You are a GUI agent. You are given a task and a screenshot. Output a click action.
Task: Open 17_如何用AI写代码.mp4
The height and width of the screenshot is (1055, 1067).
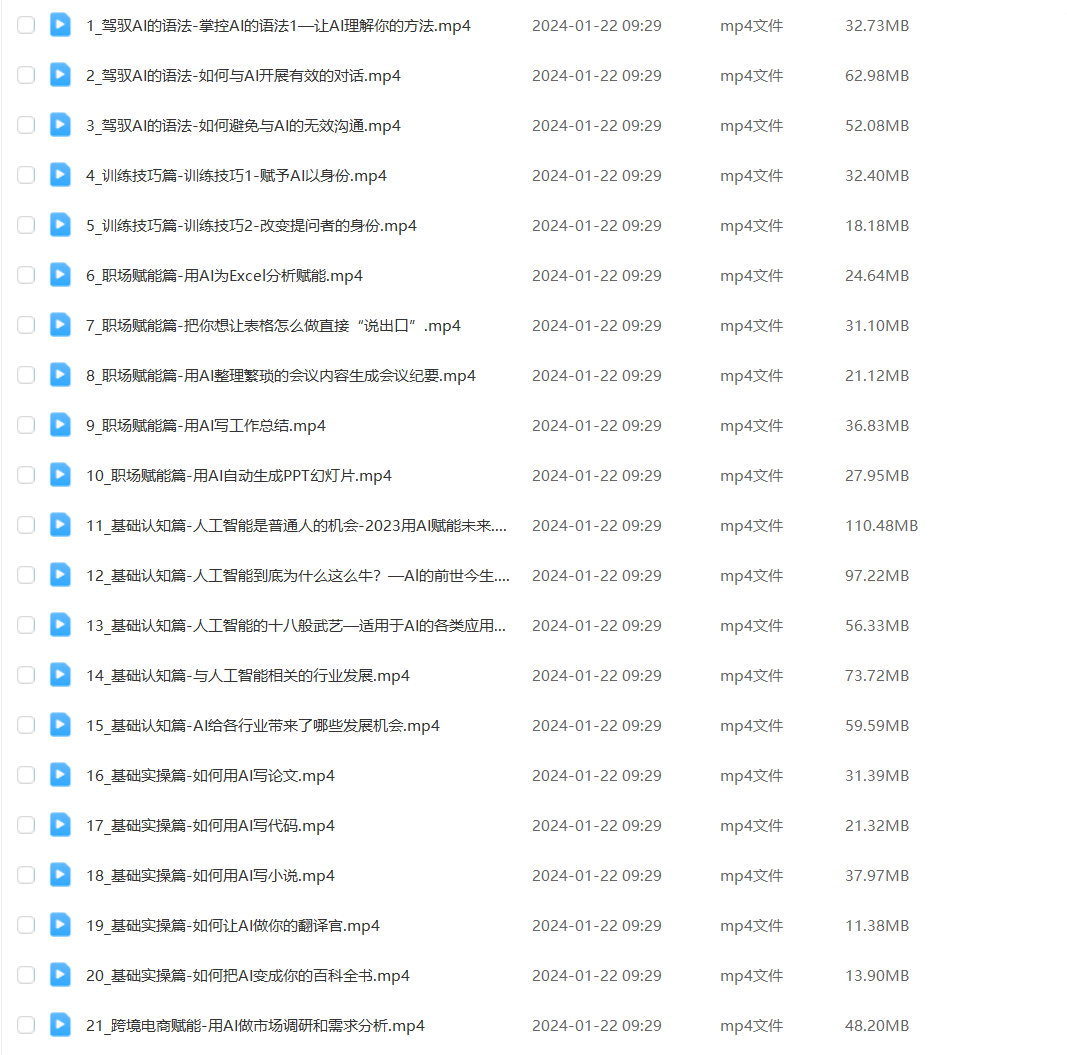click(x=210, y=826)
